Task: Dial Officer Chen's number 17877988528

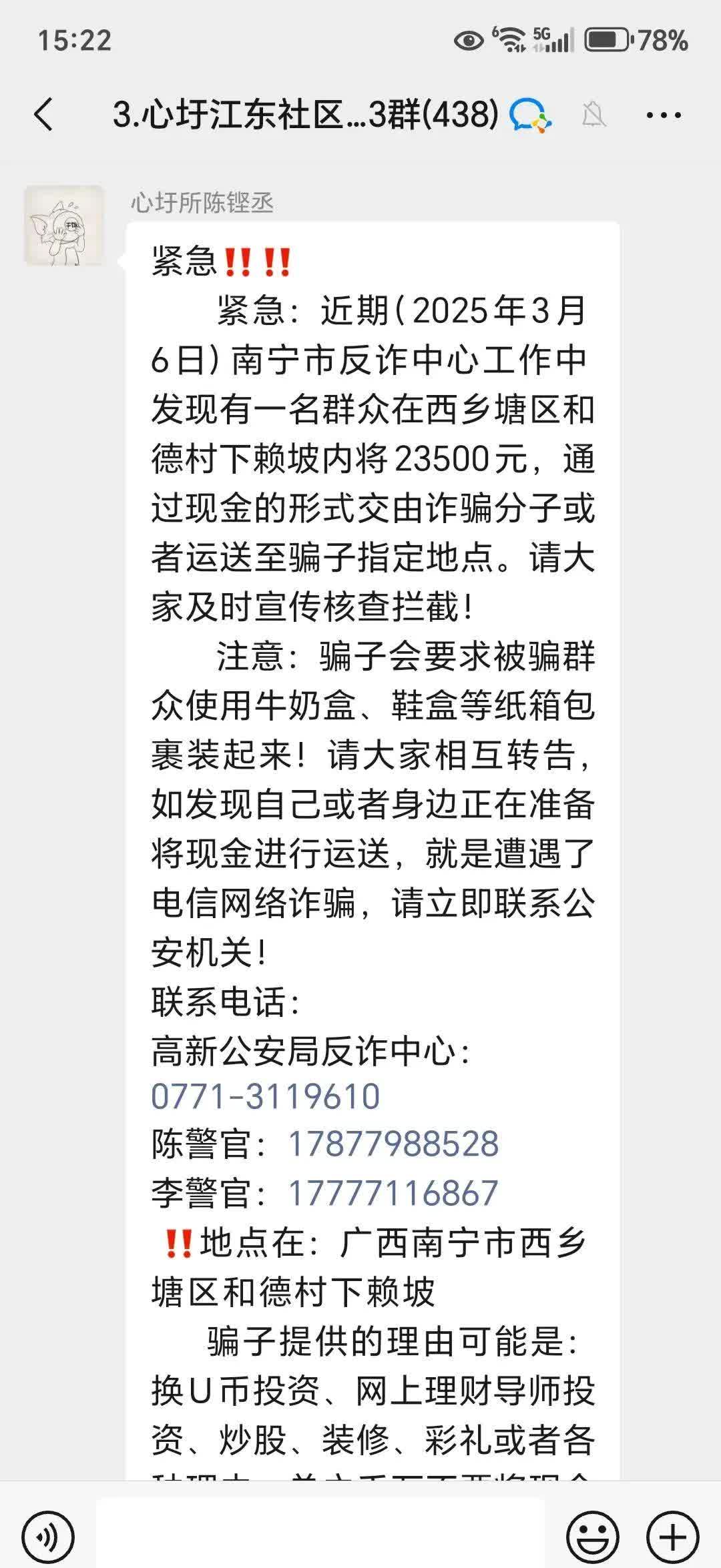Action: coord(393,1144)
